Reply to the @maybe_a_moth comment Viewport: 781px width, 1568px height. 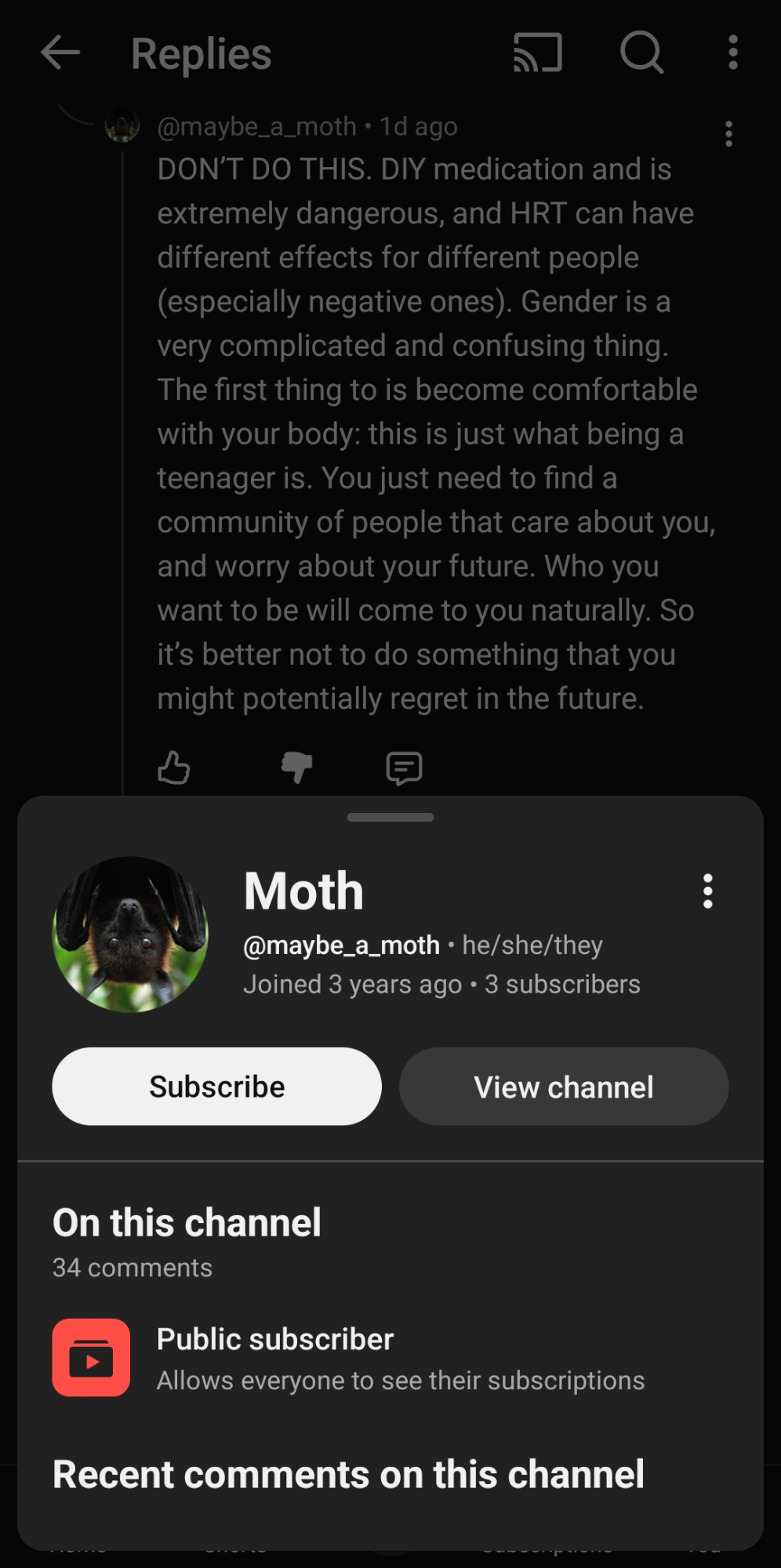pos(404,768)
